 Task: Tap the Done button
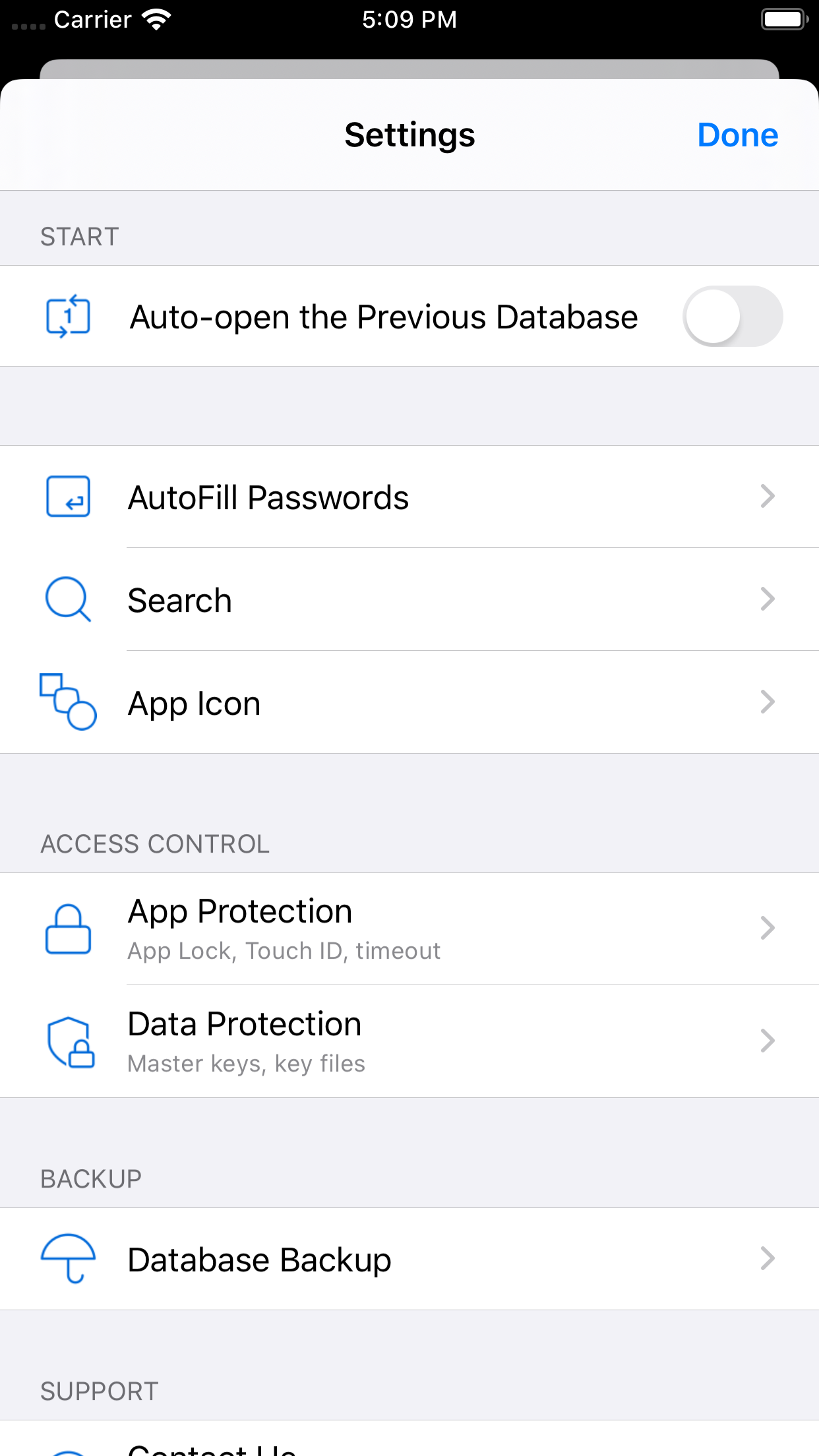point(737,135)
